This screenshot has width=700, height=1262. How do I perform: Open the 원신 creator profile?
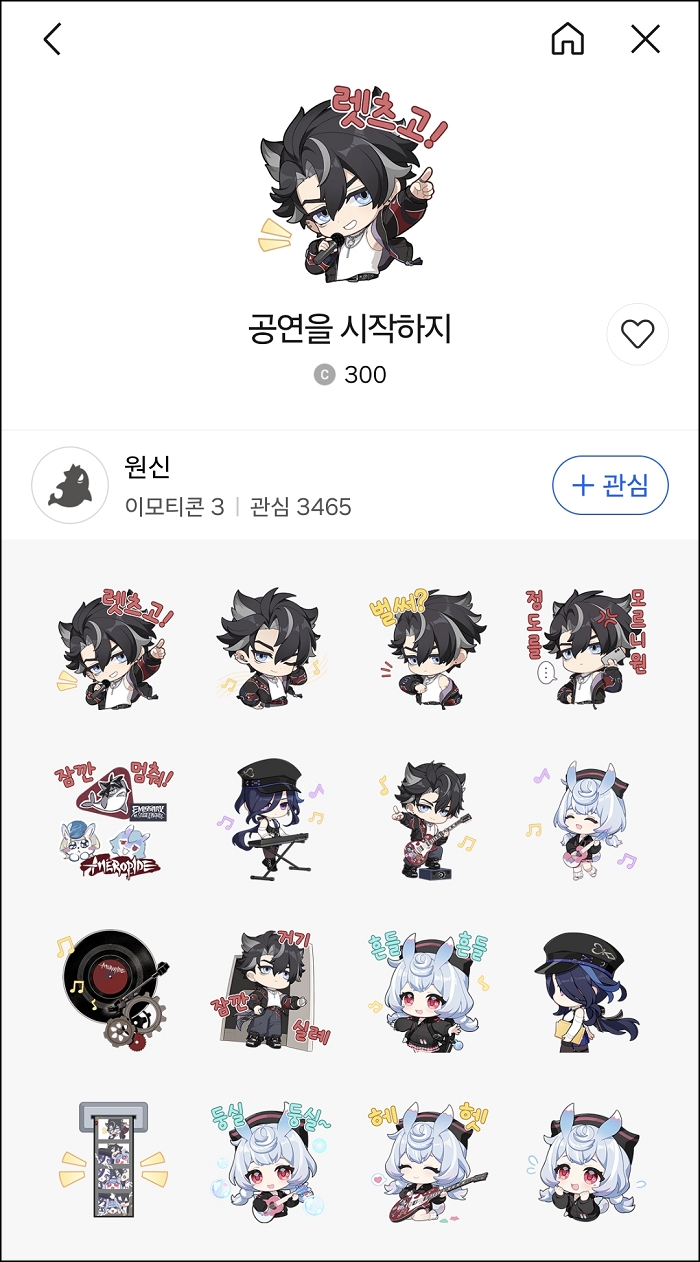70,486
